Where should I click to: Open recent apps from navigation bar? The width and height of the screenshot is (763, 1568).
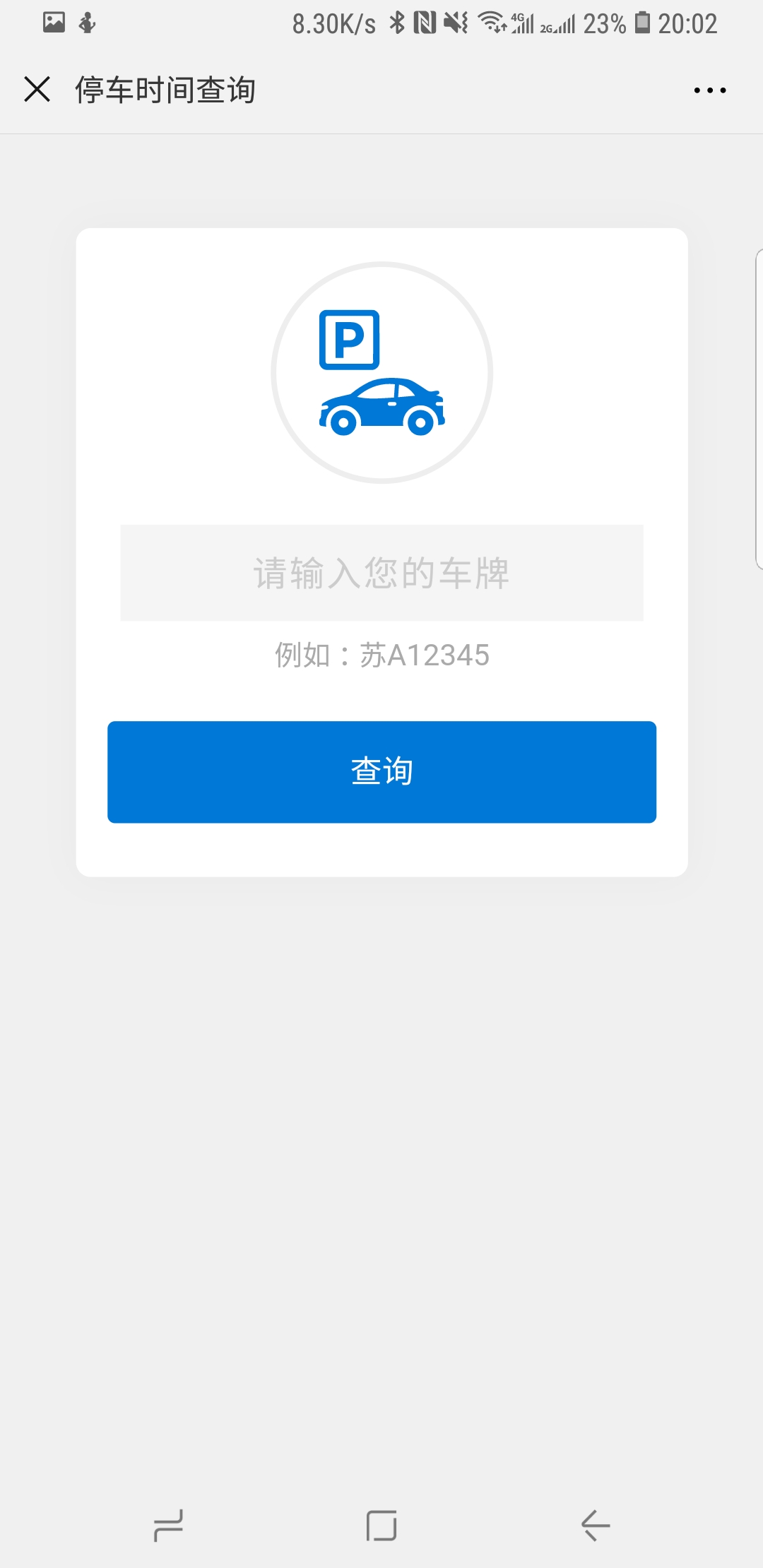coord(168,1525)
